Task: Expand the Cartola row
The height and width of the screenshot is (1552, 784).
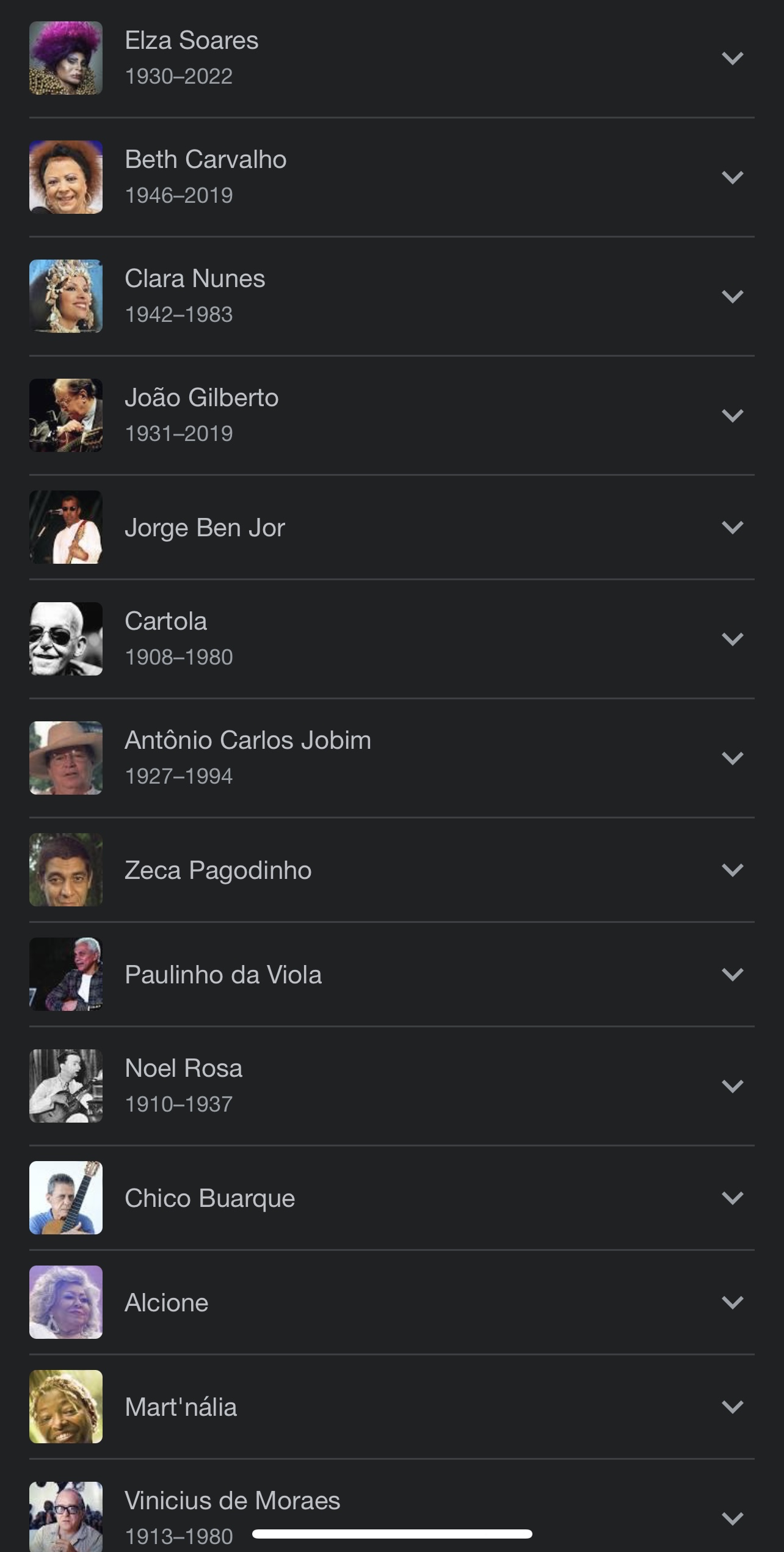Action: [732, 639]
